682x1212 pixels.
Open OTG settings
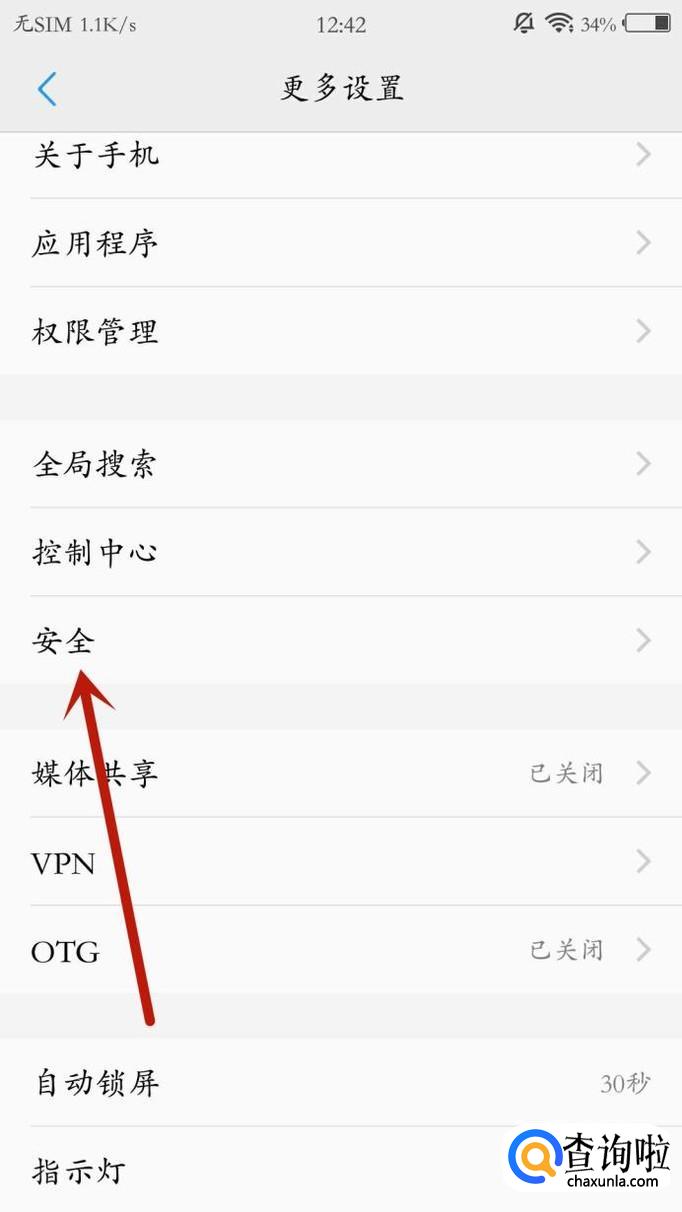[340, 949]
